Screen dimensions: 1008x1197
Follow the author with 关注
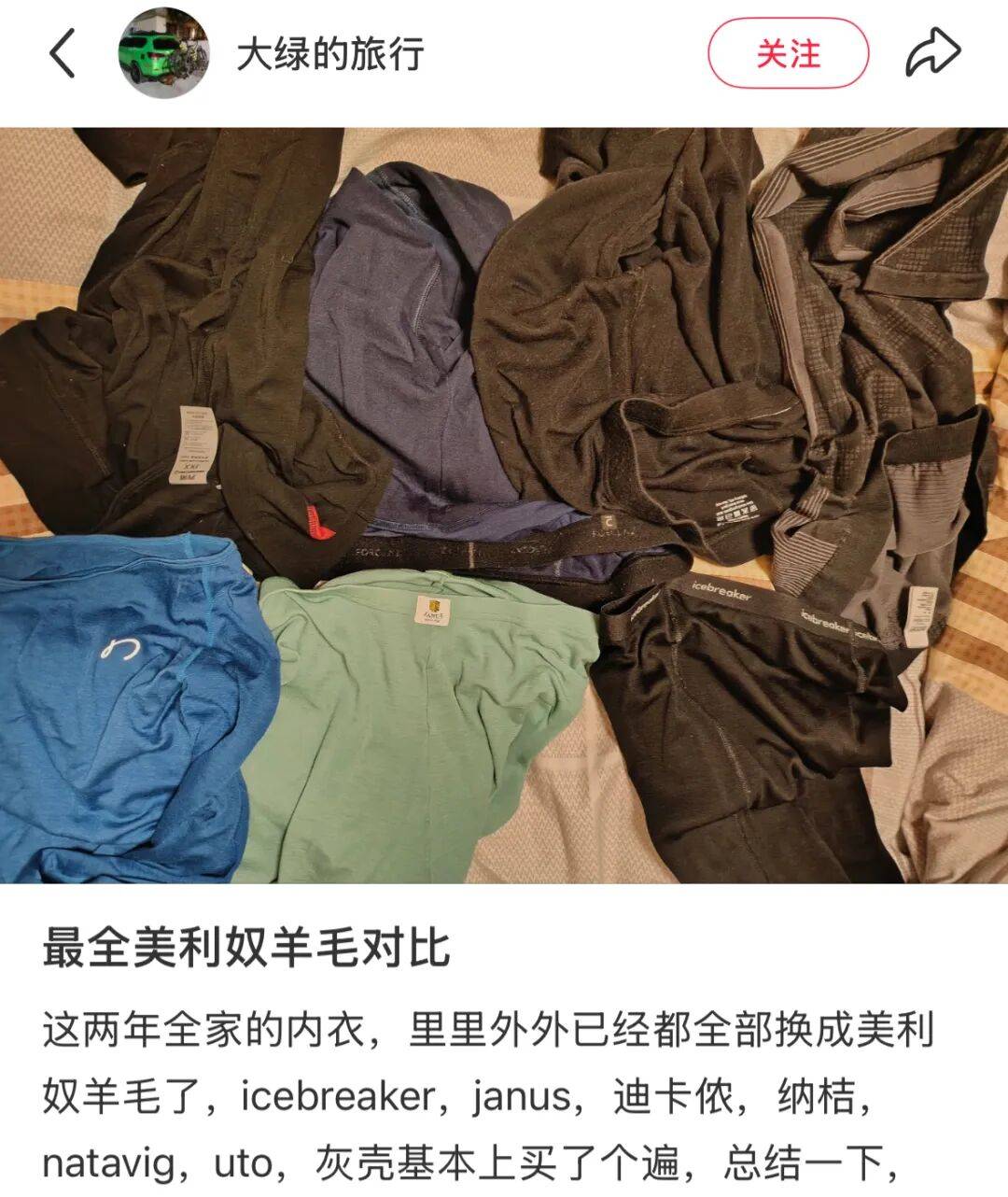pos(788,53)
